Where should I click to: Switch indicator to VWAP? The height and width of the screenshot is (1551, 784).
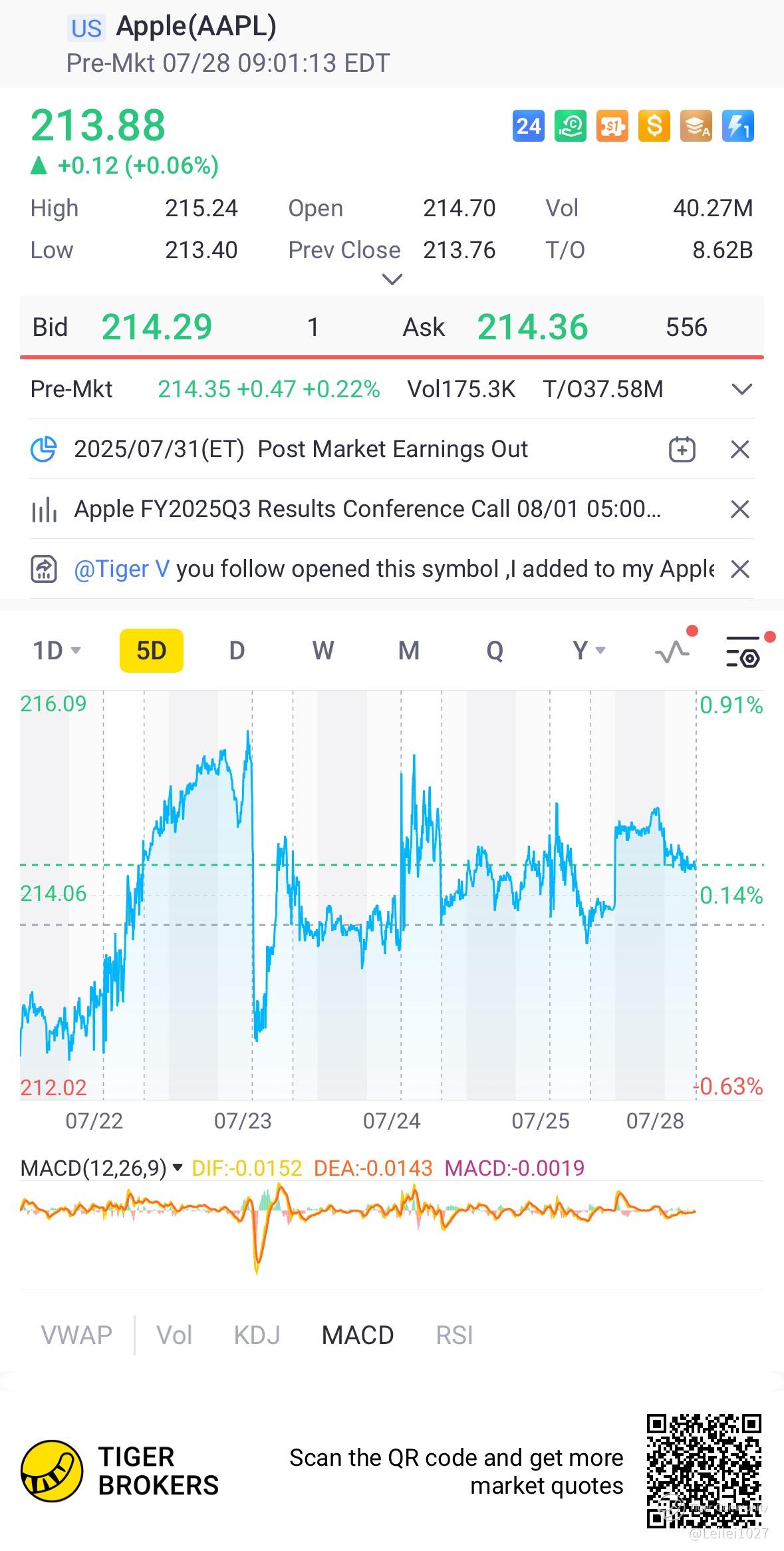coord(76,1335)
